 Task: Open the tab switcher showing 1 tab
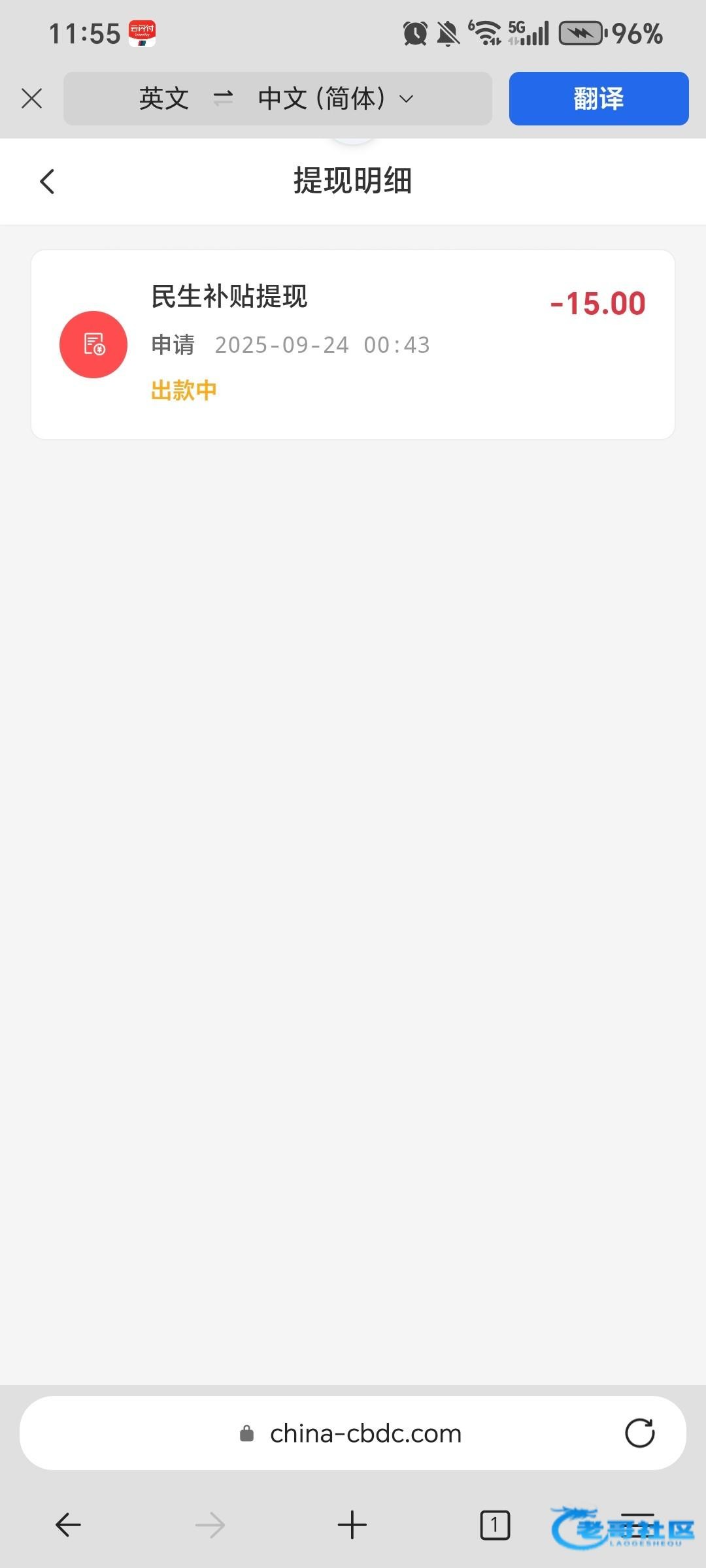click(x=495, y=1526)
